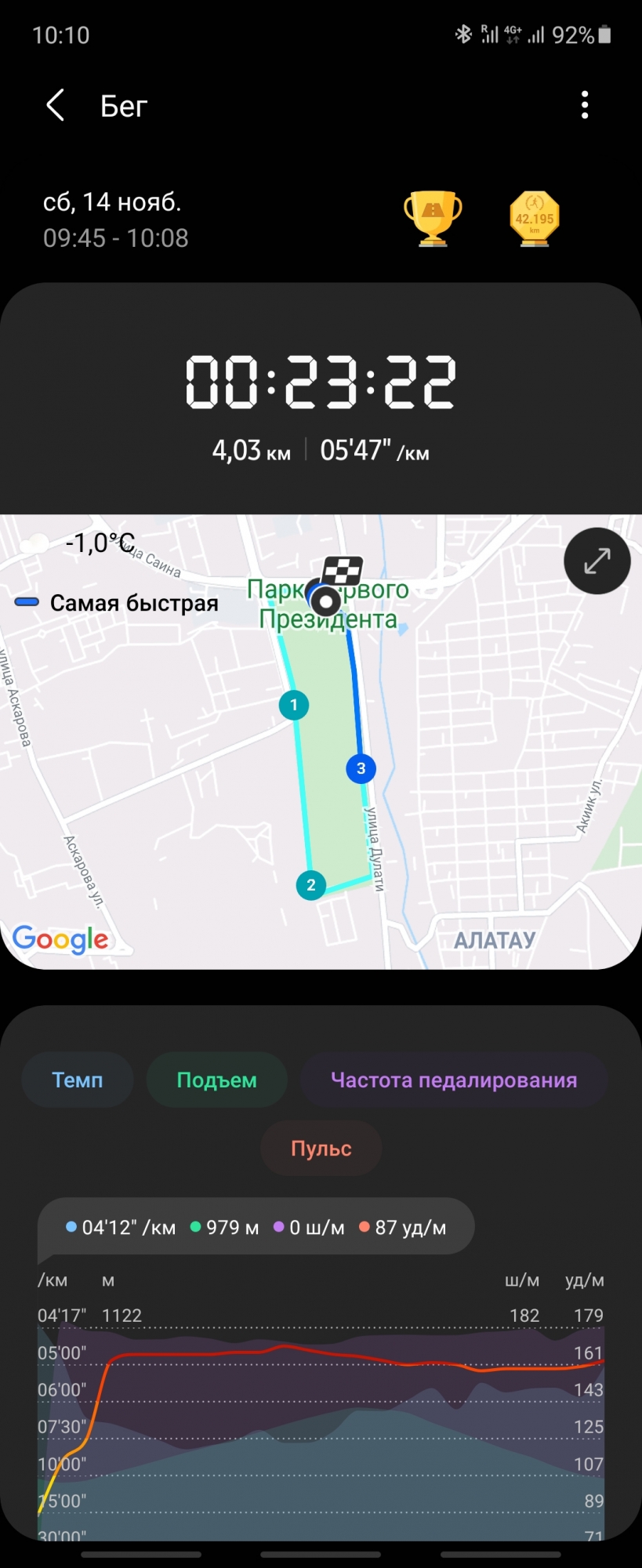This screenshot has width=642, height=1568.
Task: Select kilometer marker 2 on the map
Action: (x=311, y=885)
